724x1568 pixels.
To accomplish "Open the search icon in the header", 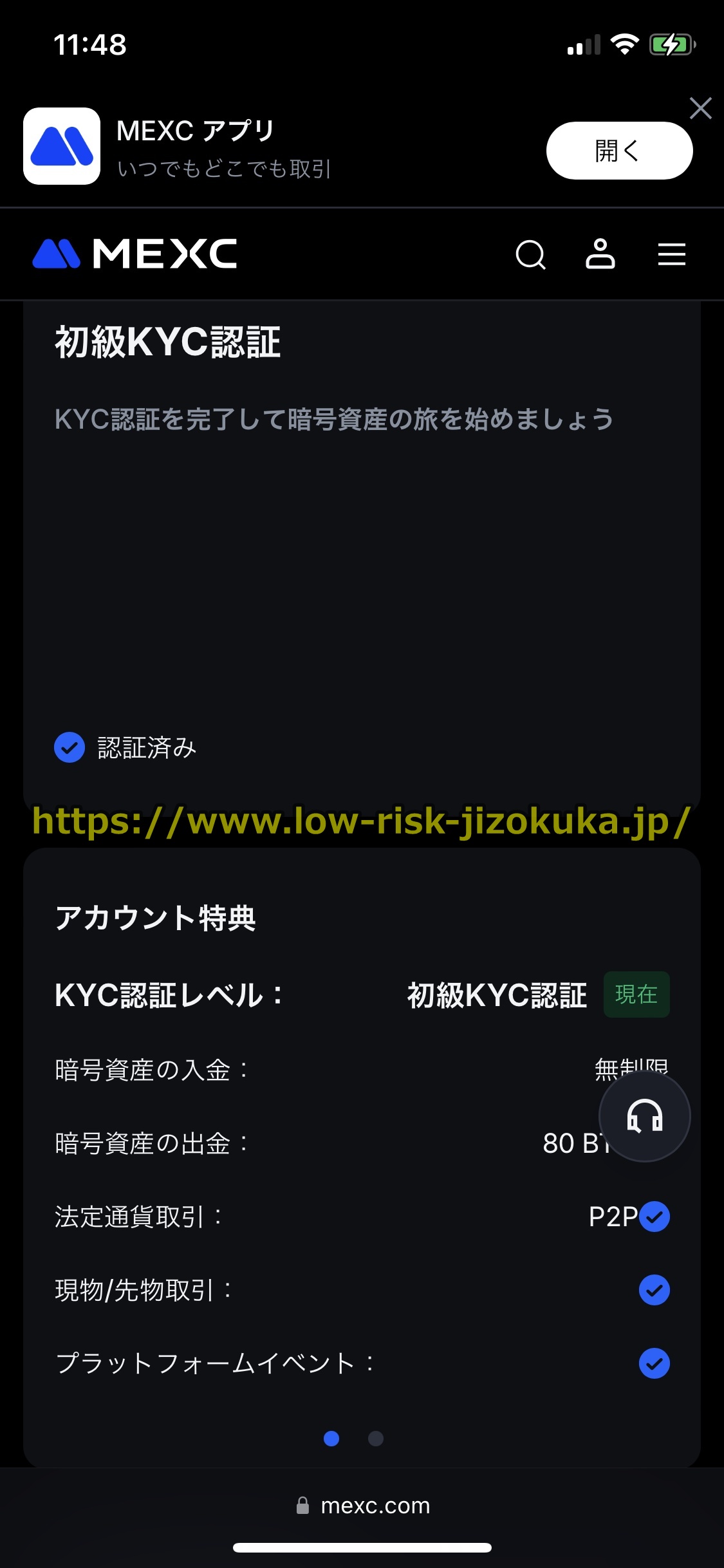I will click(530, 254).
